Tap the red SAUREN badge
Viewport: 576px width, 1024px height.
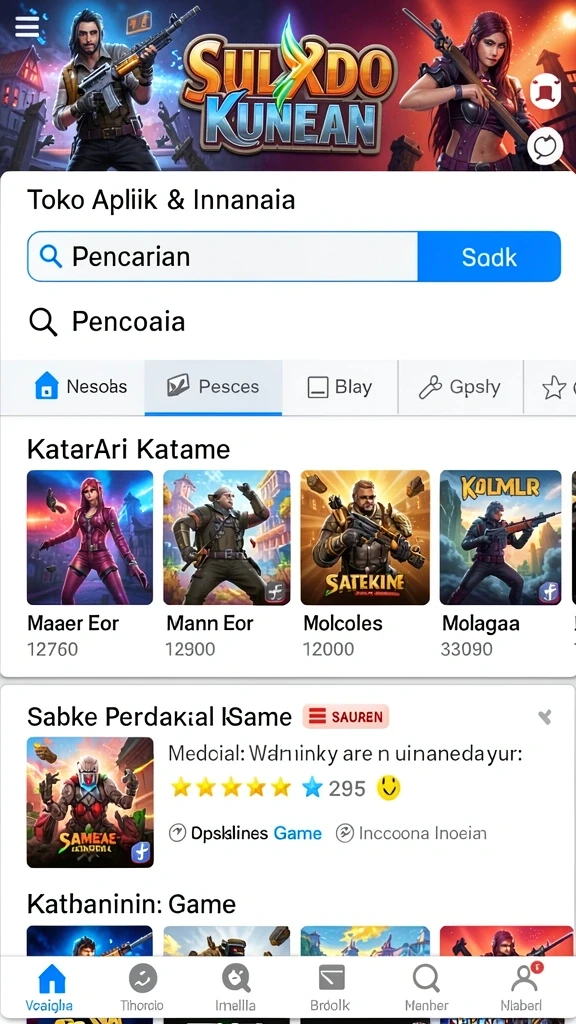point(346,716)
